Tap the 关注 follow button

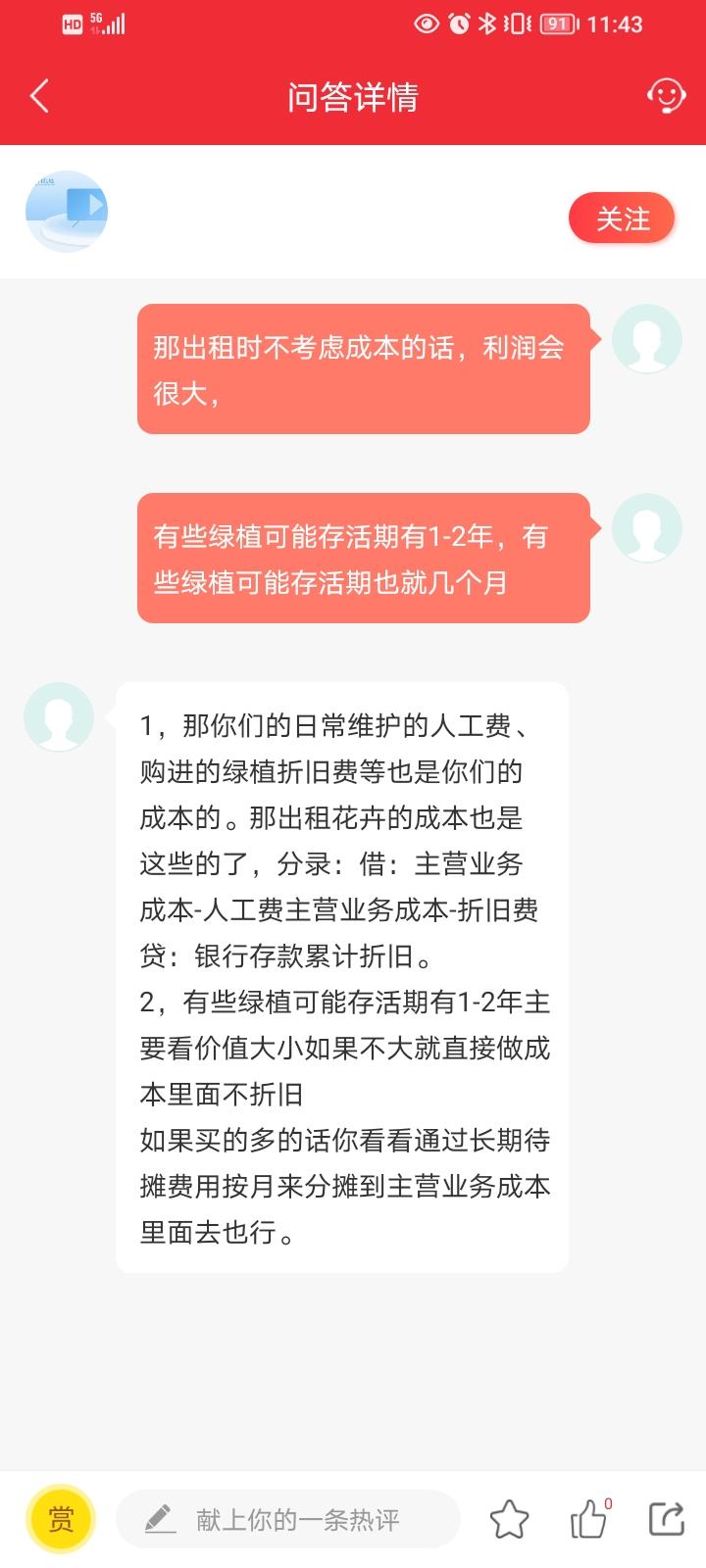pos(623,219)
